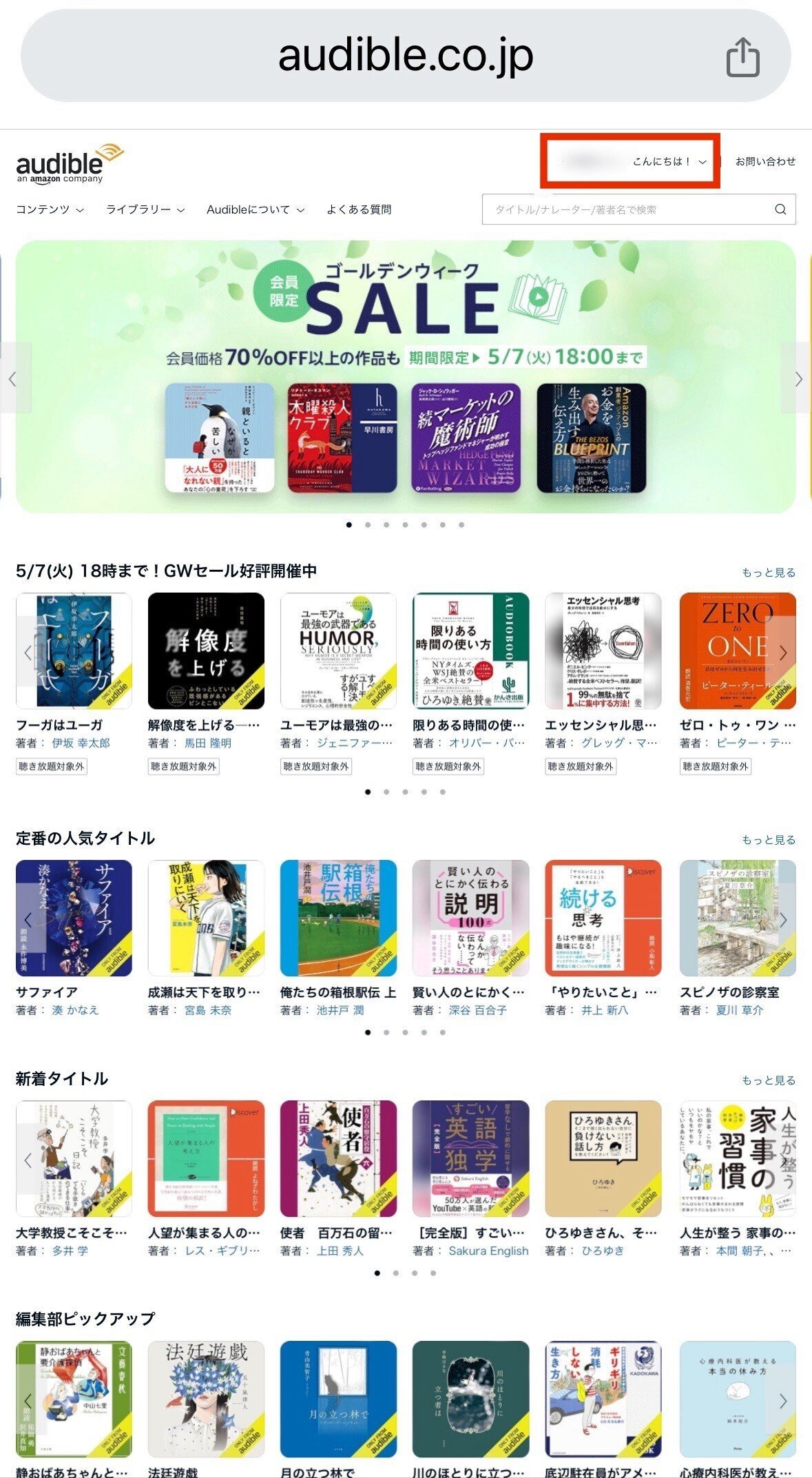Expand the Audibleについて menu
The height and width of the screenshot is (1478, 812).
[256, 209]
